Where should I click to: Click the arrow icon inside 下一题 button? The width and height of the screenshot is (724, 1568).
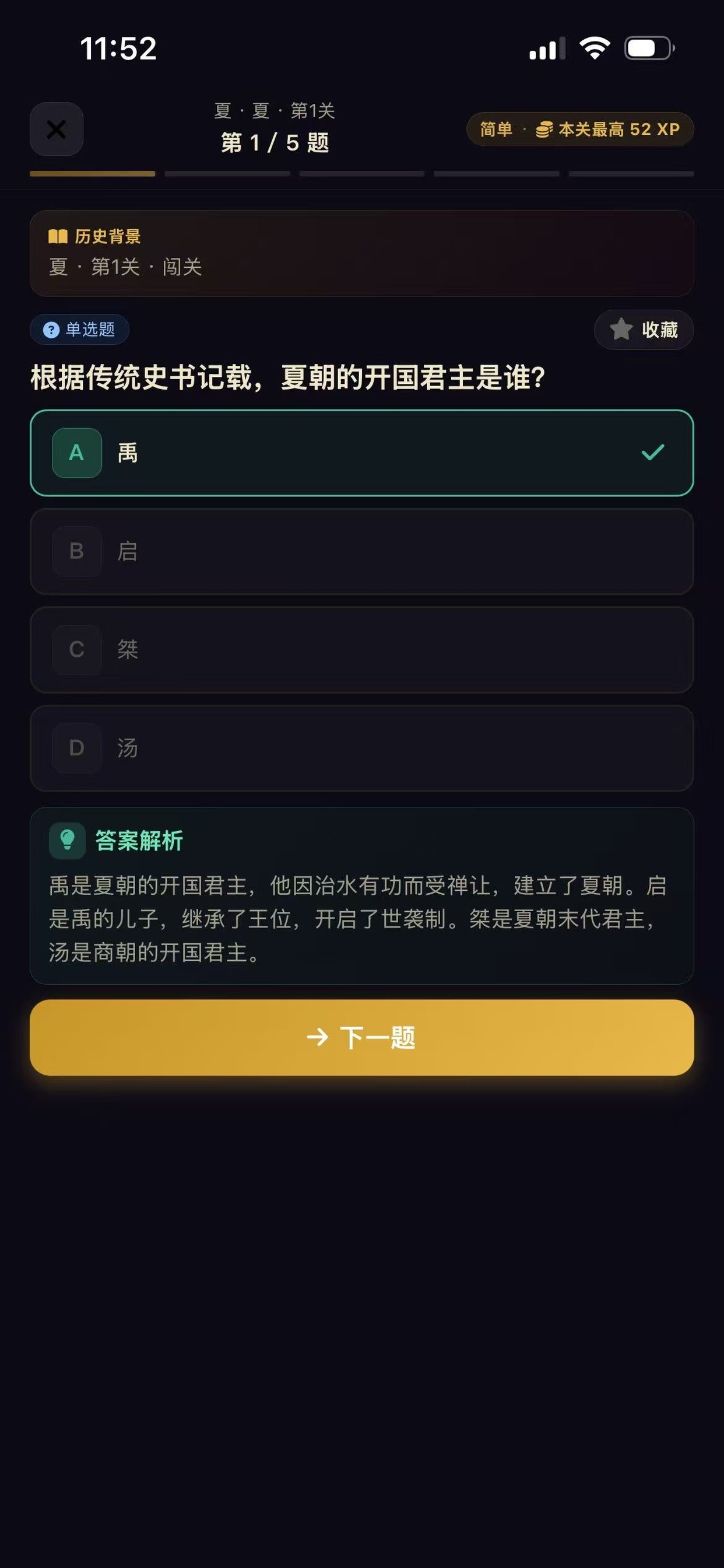tap(318, 1038)
